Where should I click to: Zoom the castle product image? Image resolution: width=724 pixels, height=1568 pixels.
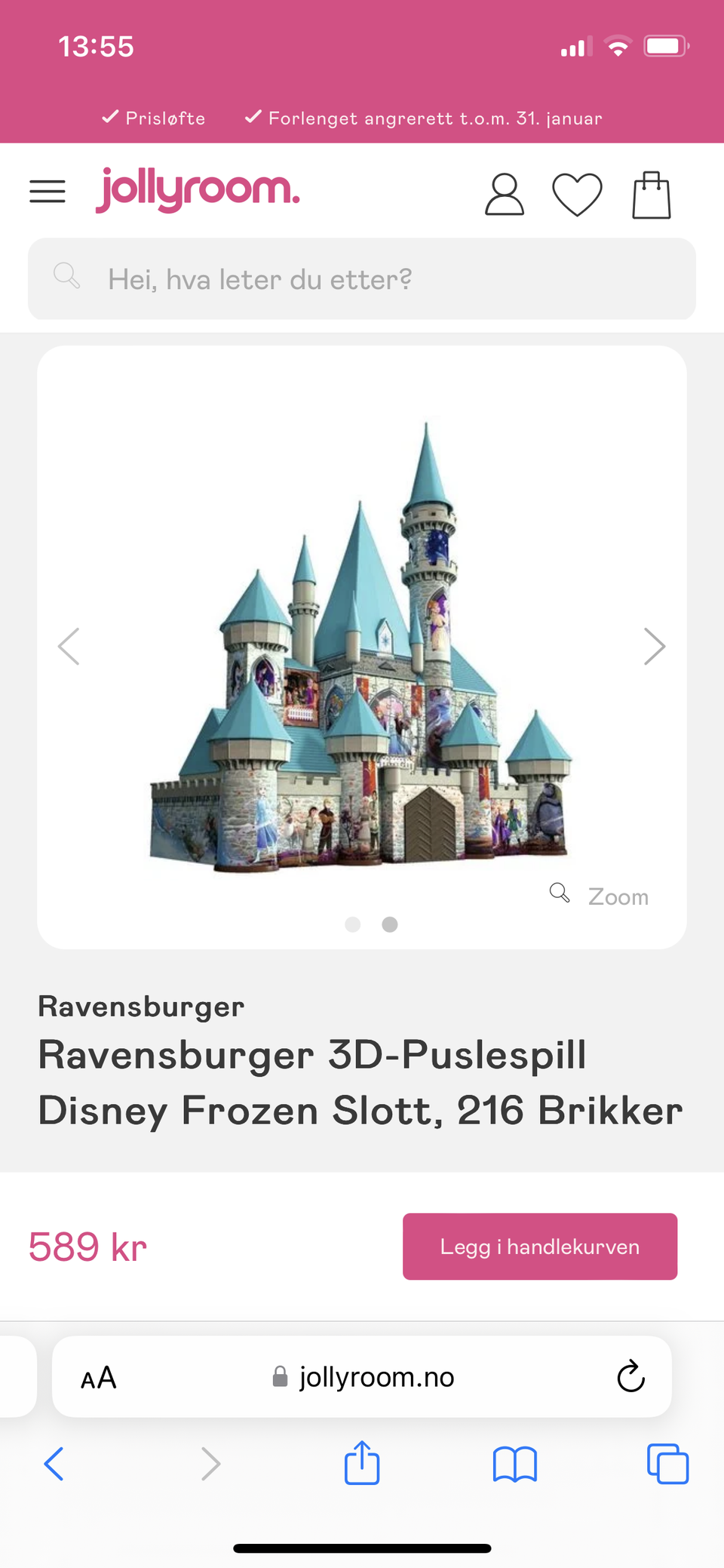pyautogui.click(x=600, y=896)
